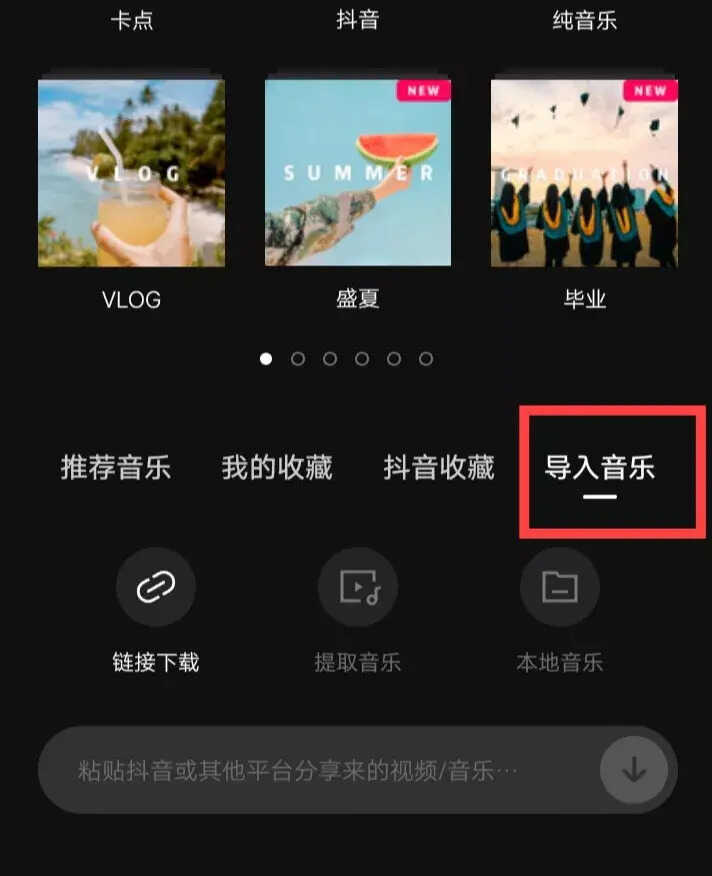Open the 盛夏 summer music category

[358, 174]
